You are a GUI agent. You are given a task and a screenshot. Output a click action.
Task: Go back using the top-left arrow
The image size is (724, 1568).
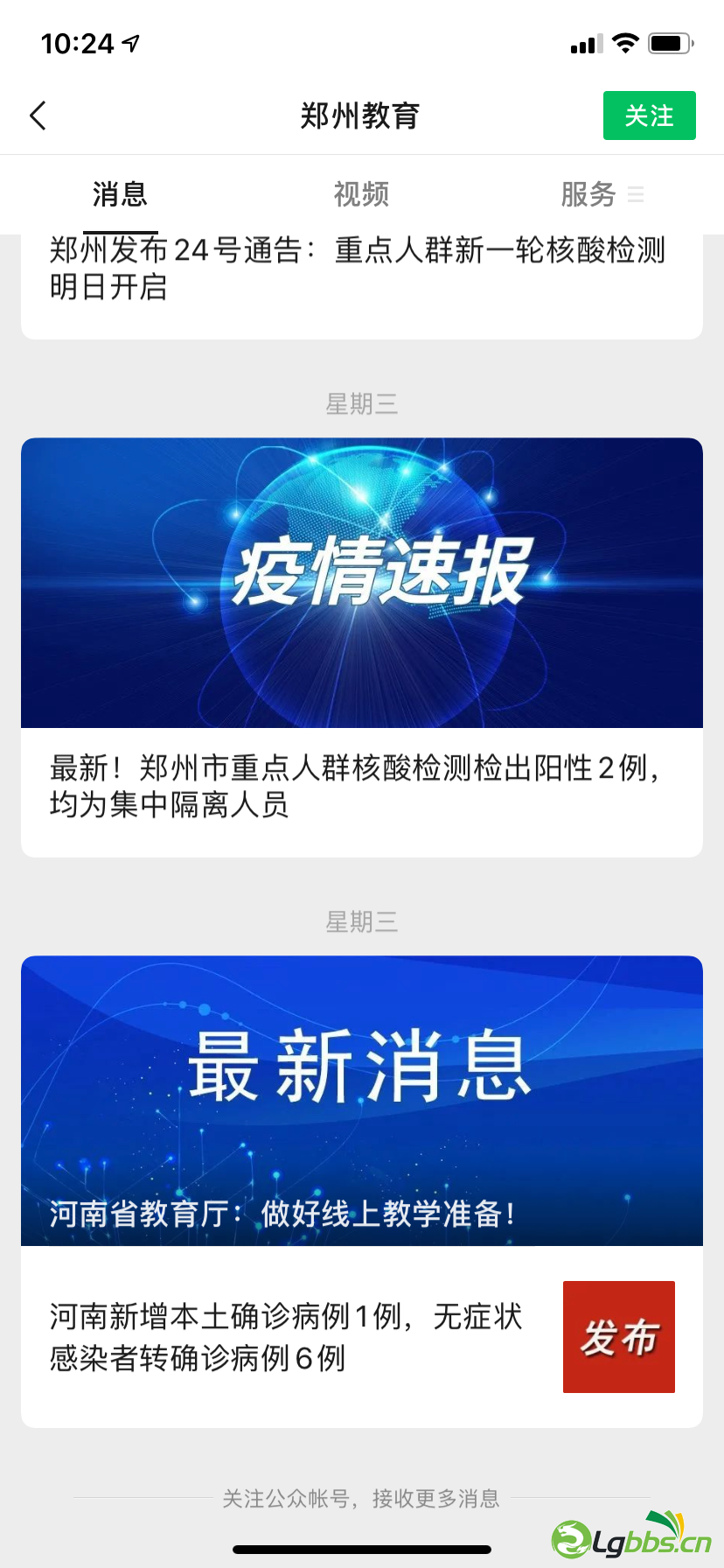click(x=38, y=115)
